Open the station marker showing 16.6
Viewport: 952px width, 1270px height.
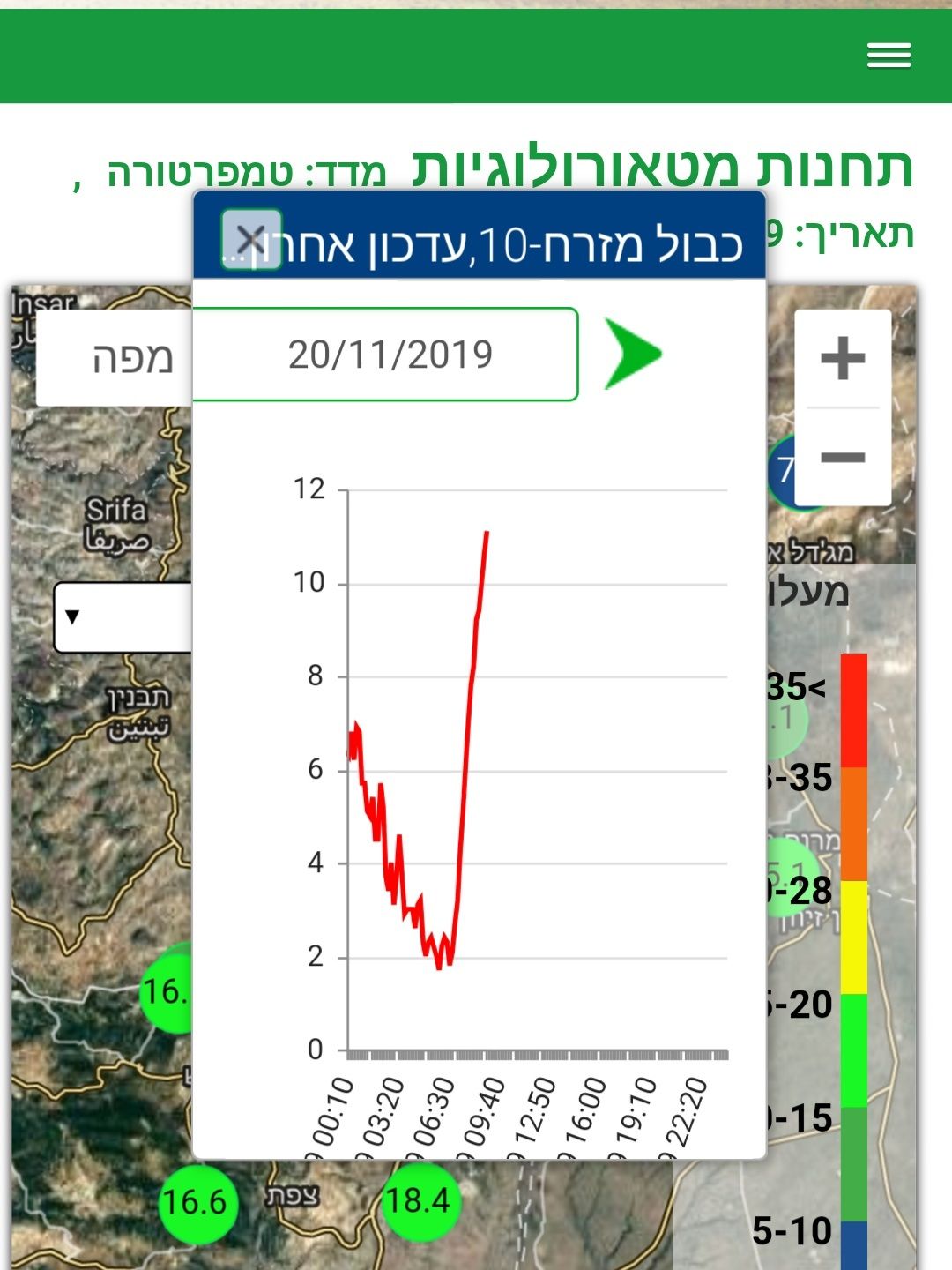pos(197,1202)
